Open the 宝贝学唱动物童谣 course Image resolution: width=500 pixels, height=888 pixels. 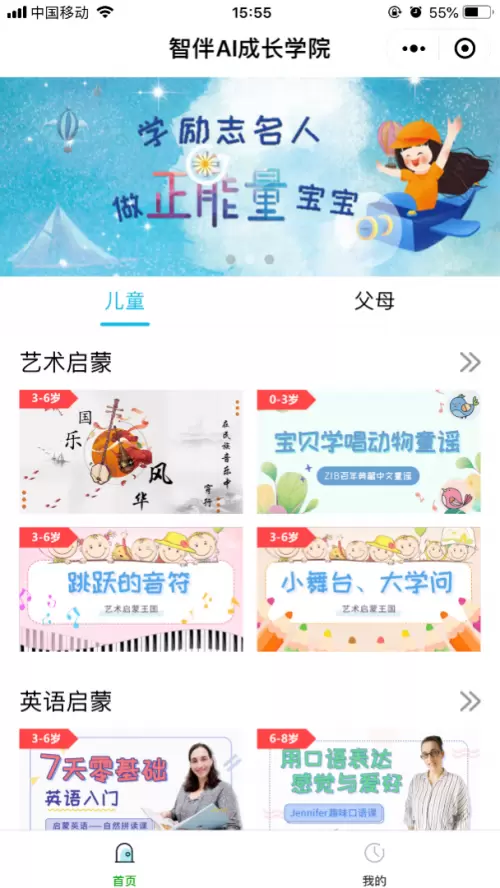click(369, 451)
